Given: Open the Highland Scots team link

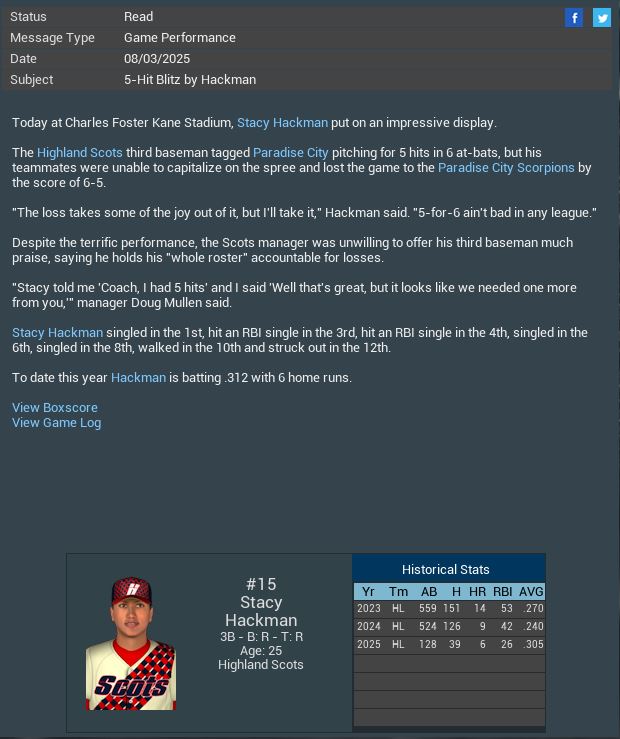Looking at the screenshot, I should coord(80,152).
